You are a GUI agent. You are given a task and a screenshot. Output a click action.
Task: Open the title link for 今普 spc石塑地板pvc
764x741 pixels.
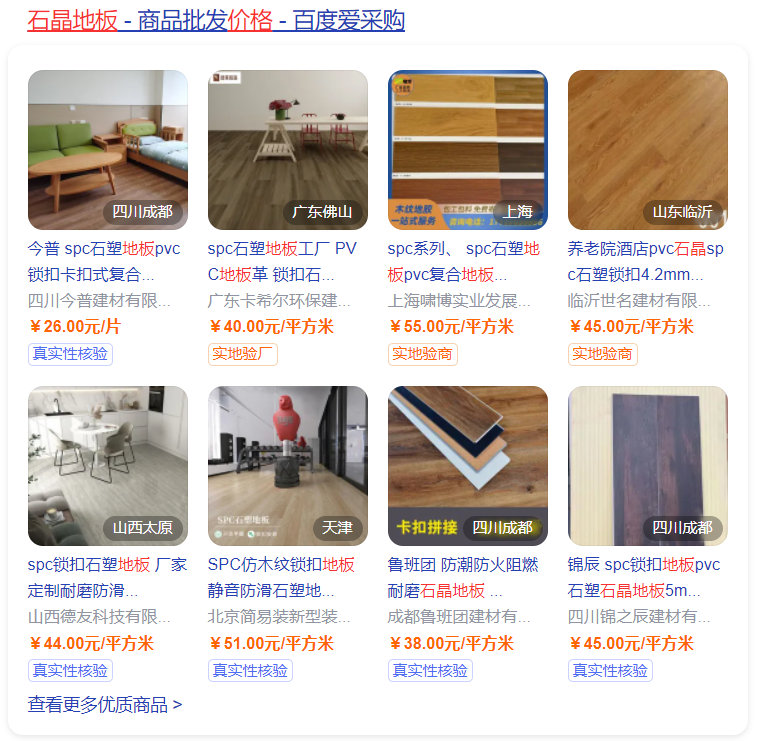point(104,261)
